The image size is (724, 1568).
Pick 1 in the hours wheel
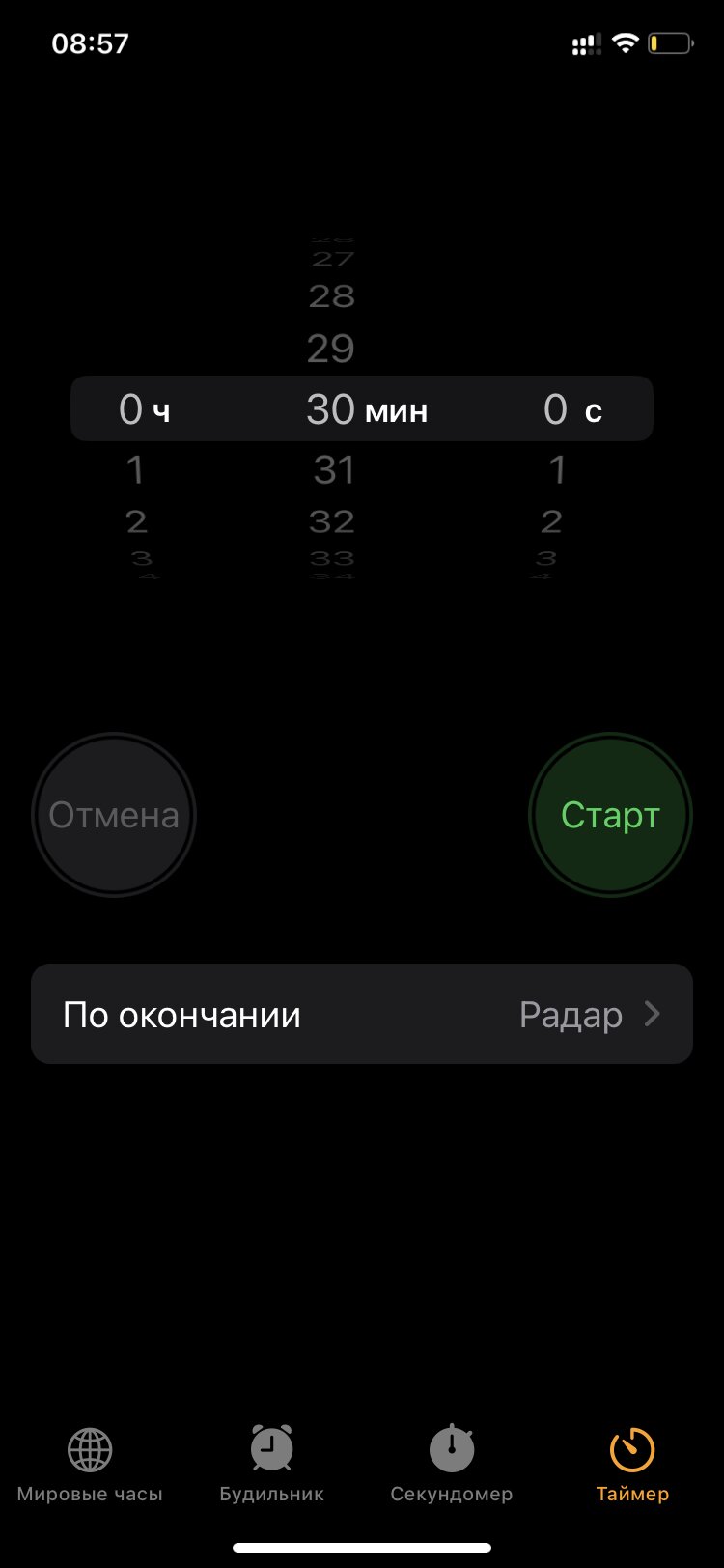coord(135,470)
